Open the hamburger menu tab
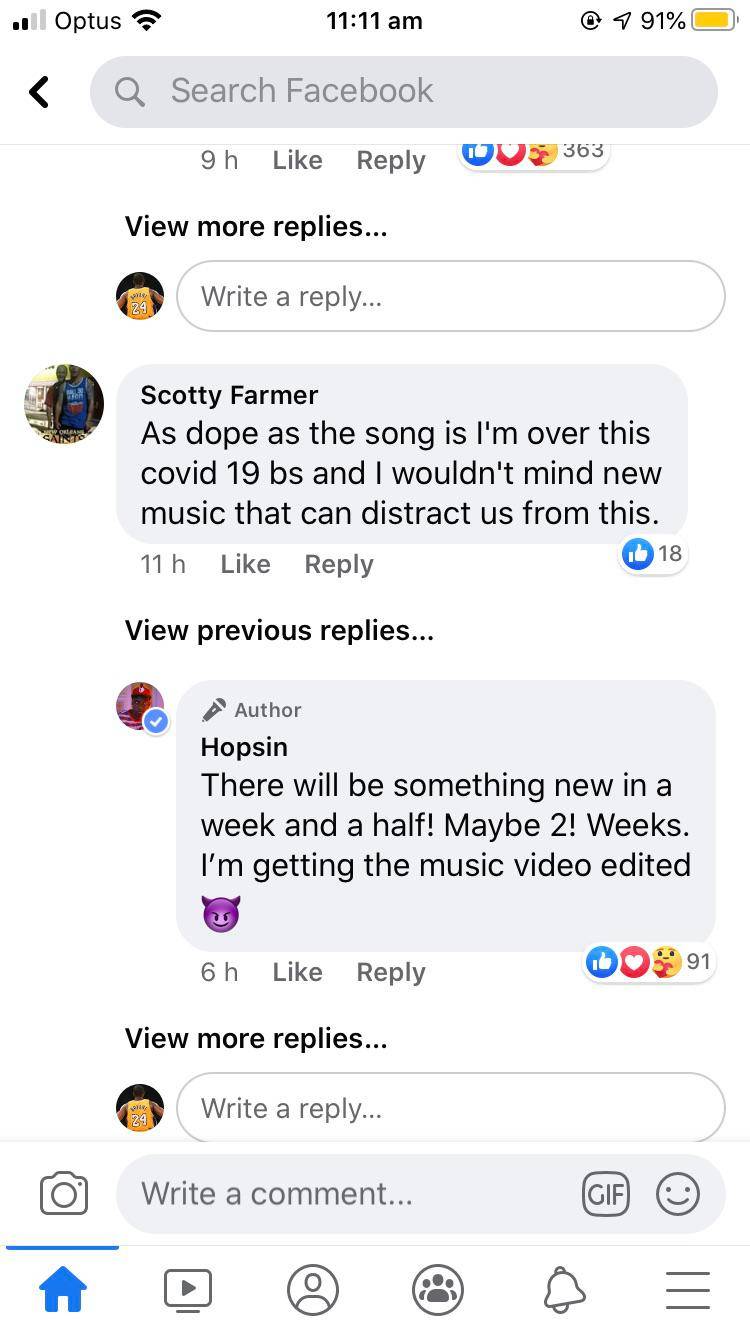This screenshot has height=1334, width=750. [687, 1289]
